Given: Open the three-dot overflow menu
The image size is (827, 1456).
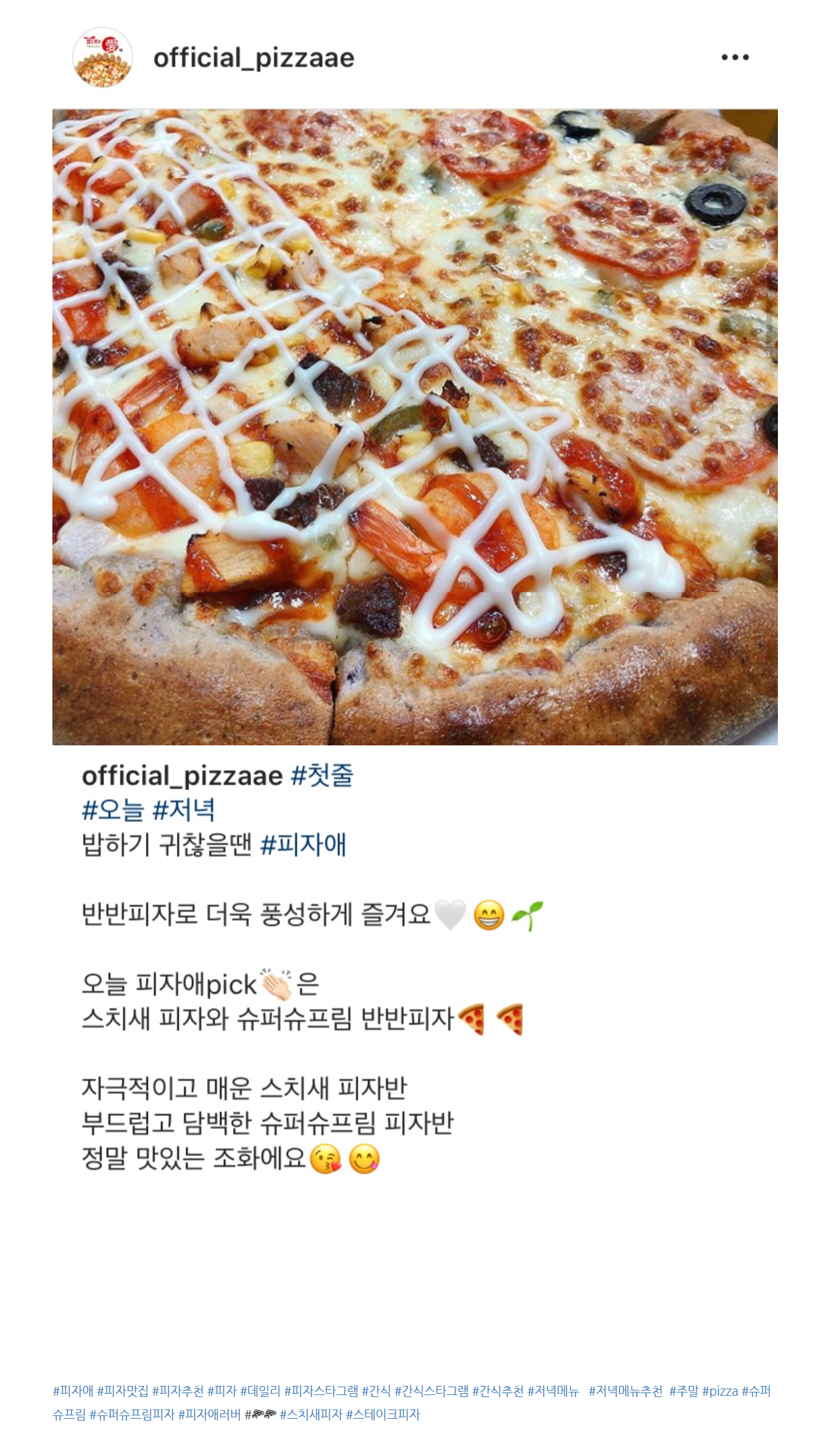Looking at the screenshot, I should click(x=735, y=58).
